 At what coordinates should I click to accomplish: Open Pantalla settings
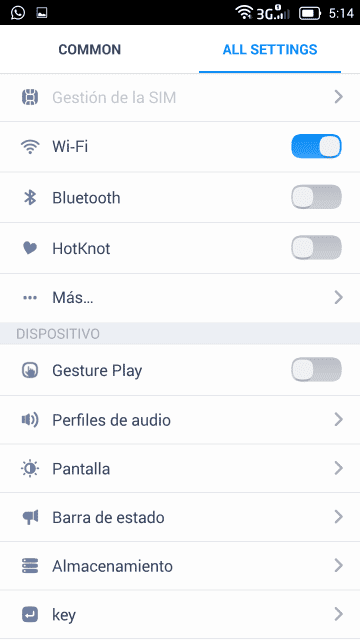coord(180,469)
